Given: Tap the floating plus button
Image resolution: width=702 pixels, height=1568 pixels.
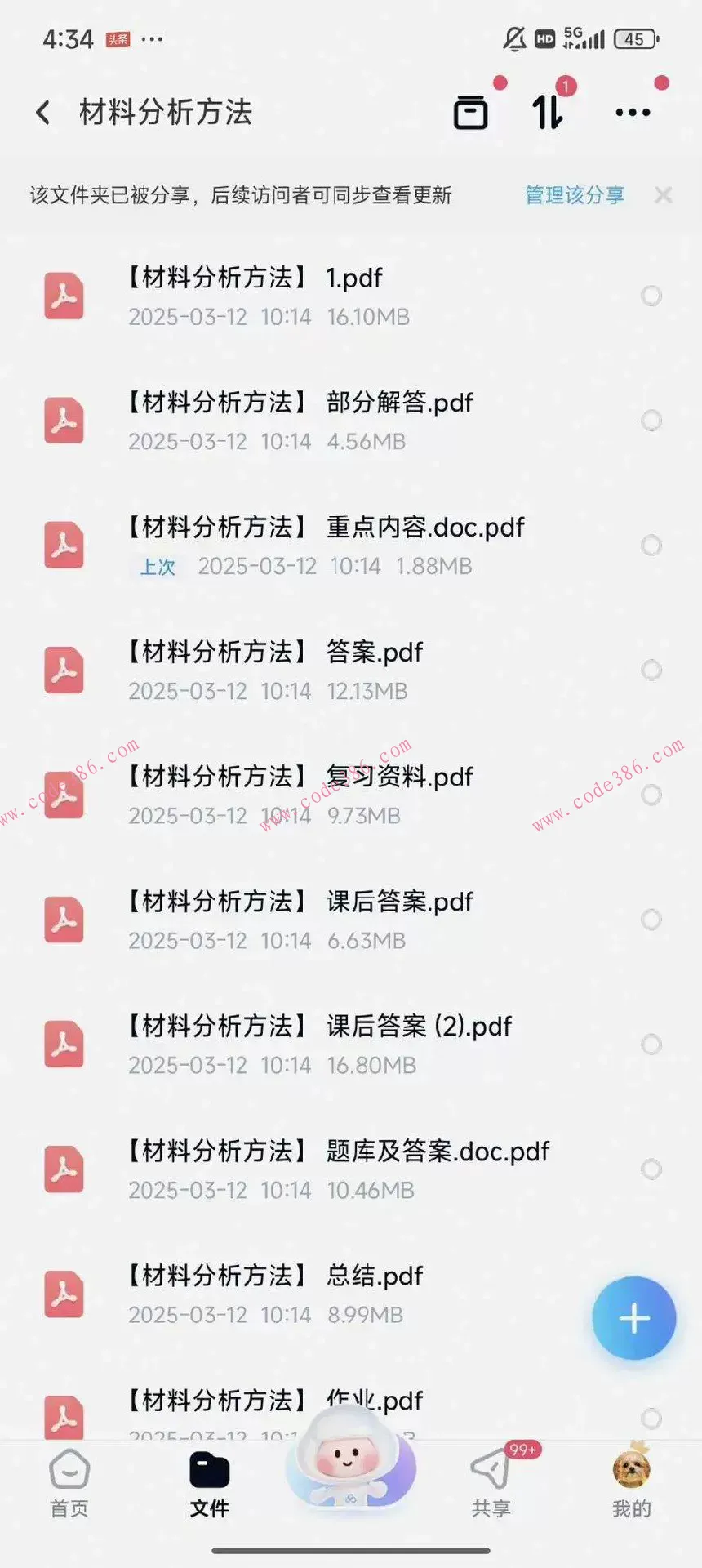Looking at the screenshot, I should [x=634, y=1317].
